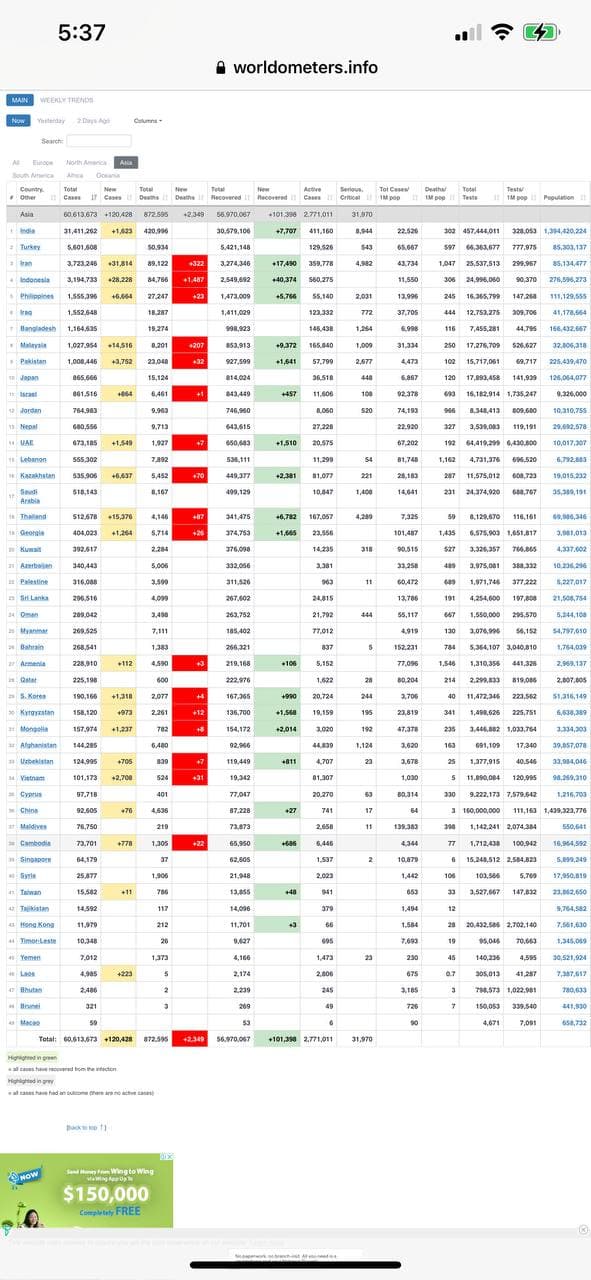Switch to the Weekly Trends tab

67,100
